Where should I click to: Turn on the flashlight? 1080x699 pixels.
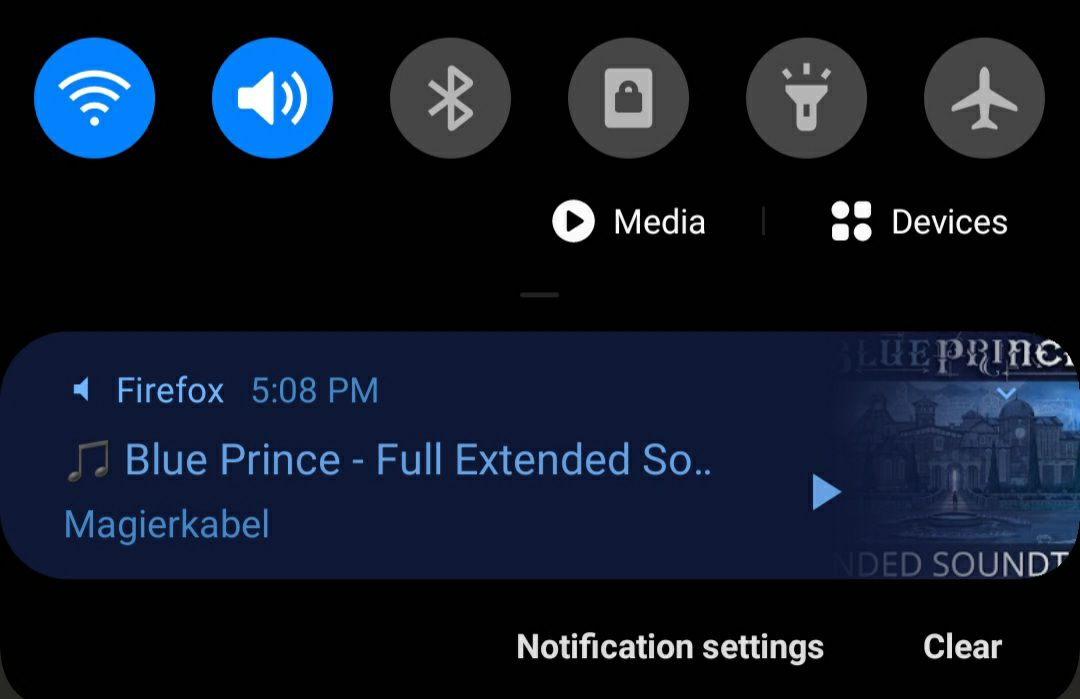coord(806,98)
